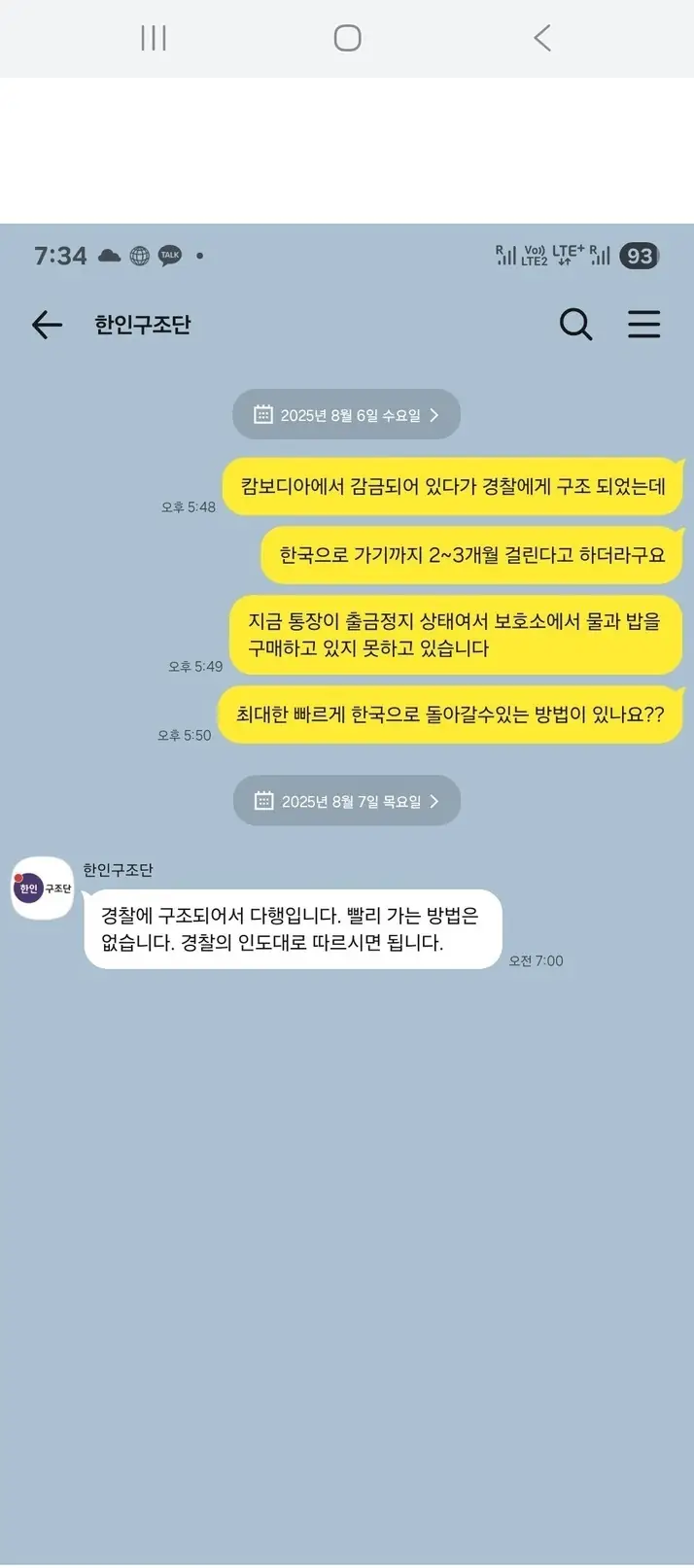Screen dimensions: 694x1568
Task: Tap the system back button at top
Action: (x=542, y=38)
